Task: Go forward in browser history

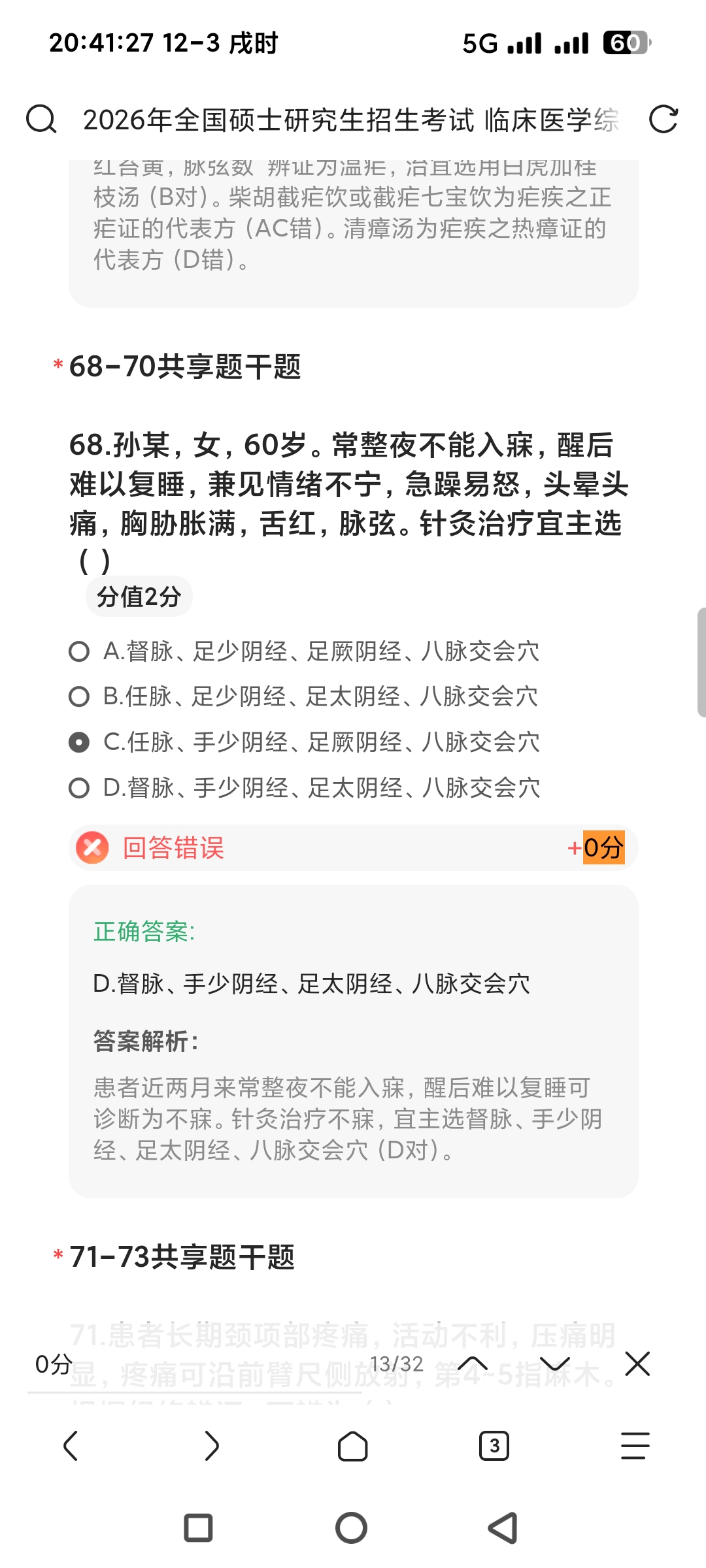Action: point(212,1445)
